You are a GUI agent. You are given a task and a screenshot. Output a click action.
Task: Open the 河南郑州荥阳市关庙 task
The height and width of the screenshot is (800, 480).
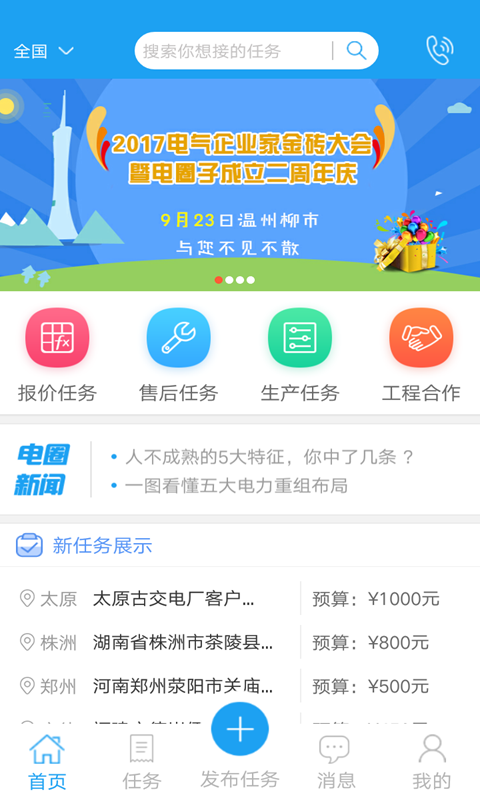click(x=240, y=686)
